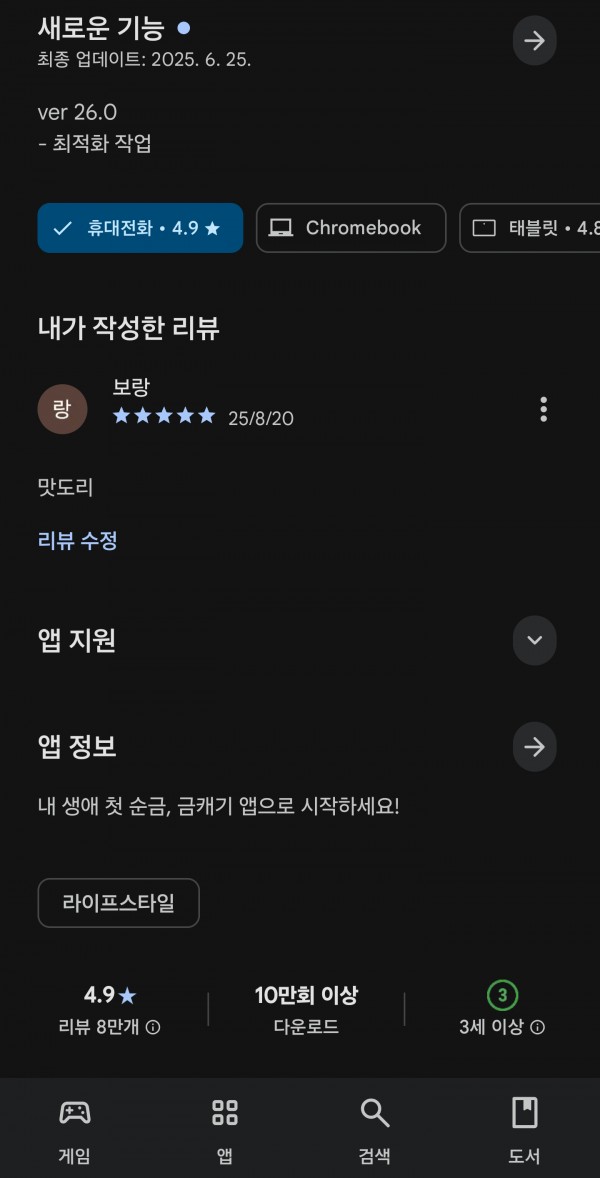Go to the 검색 tab
This screenshot has height=1178, width=600.
tap(374, 1129)
